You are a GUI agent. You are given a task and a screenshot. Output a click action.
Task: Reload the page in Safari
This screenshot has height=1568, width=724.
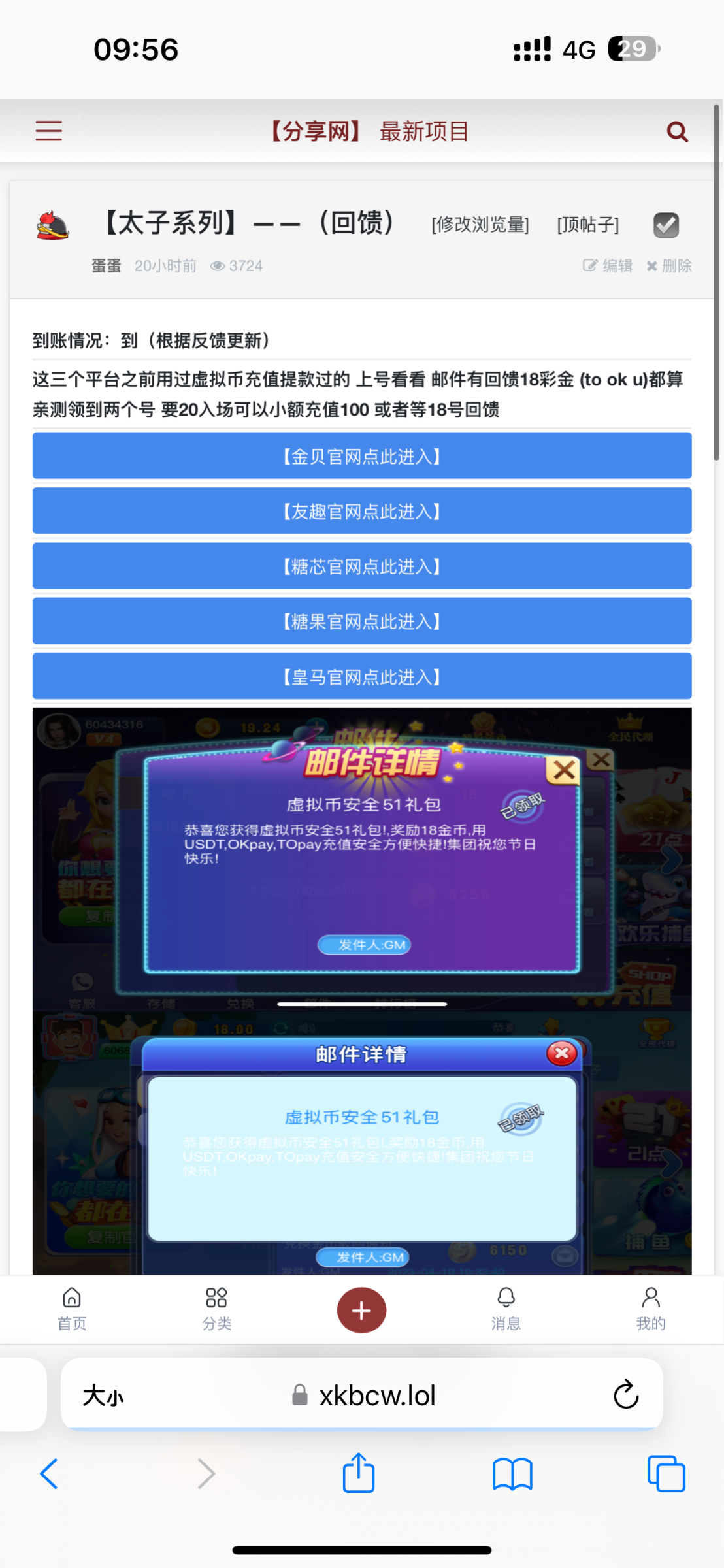coord(625,1395)
